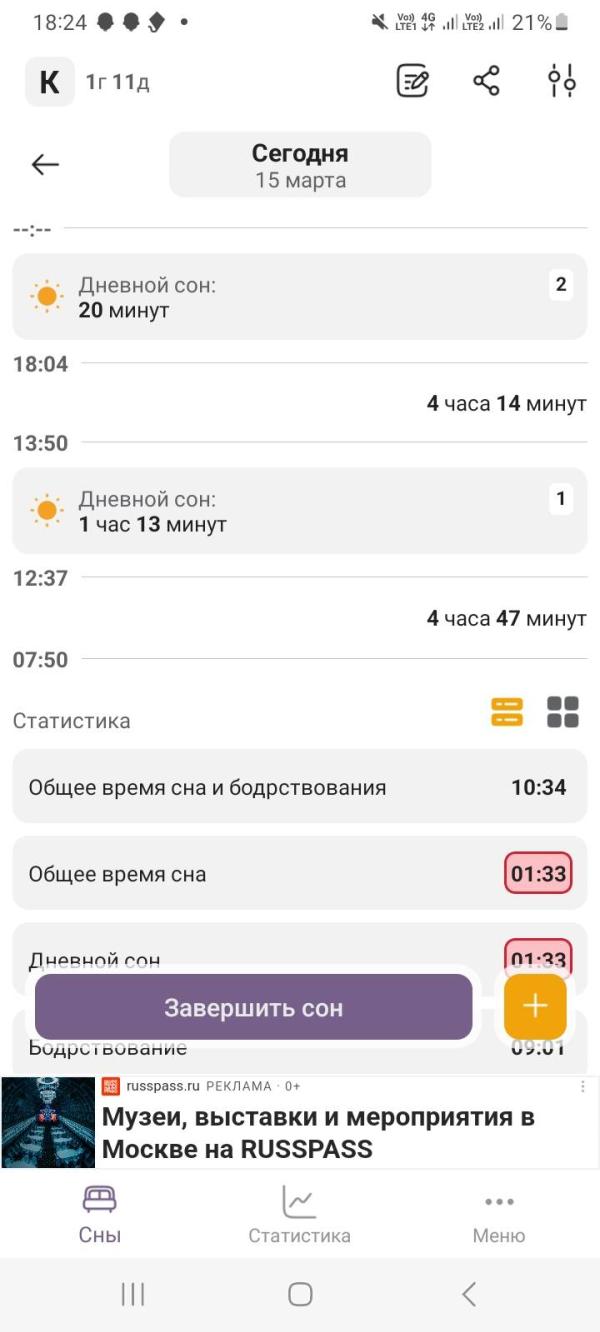The width and height of the screenshot is (600, 1332).
Task: Add a new entry with plus button
Action: pos(535,1006)
